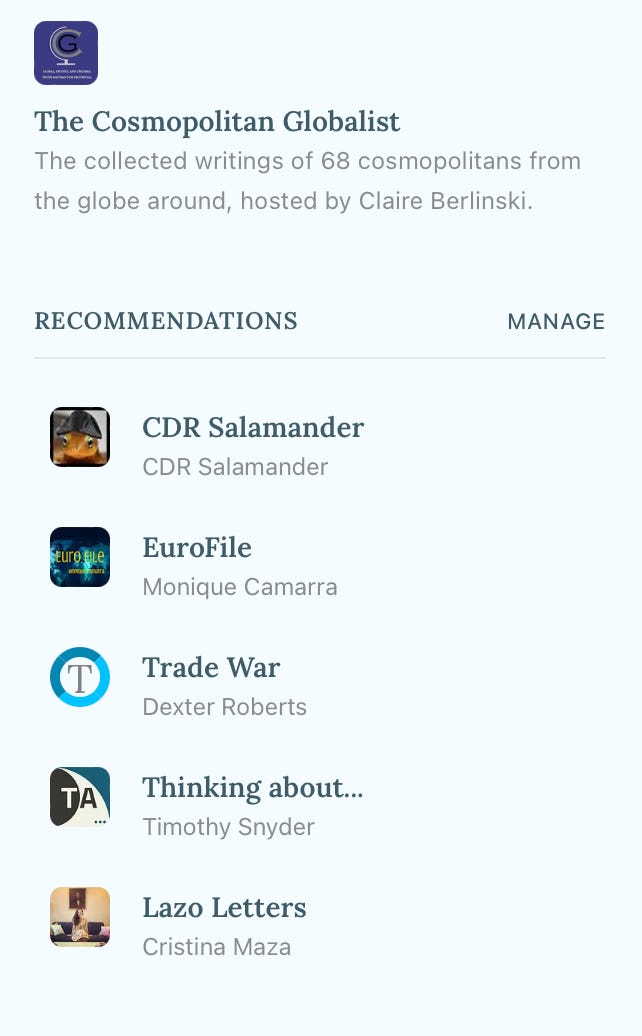642x1036 pixels.
Task: Open the CDR Salamander recommendation
Action: pyautogui.click(x=320, y=437)
